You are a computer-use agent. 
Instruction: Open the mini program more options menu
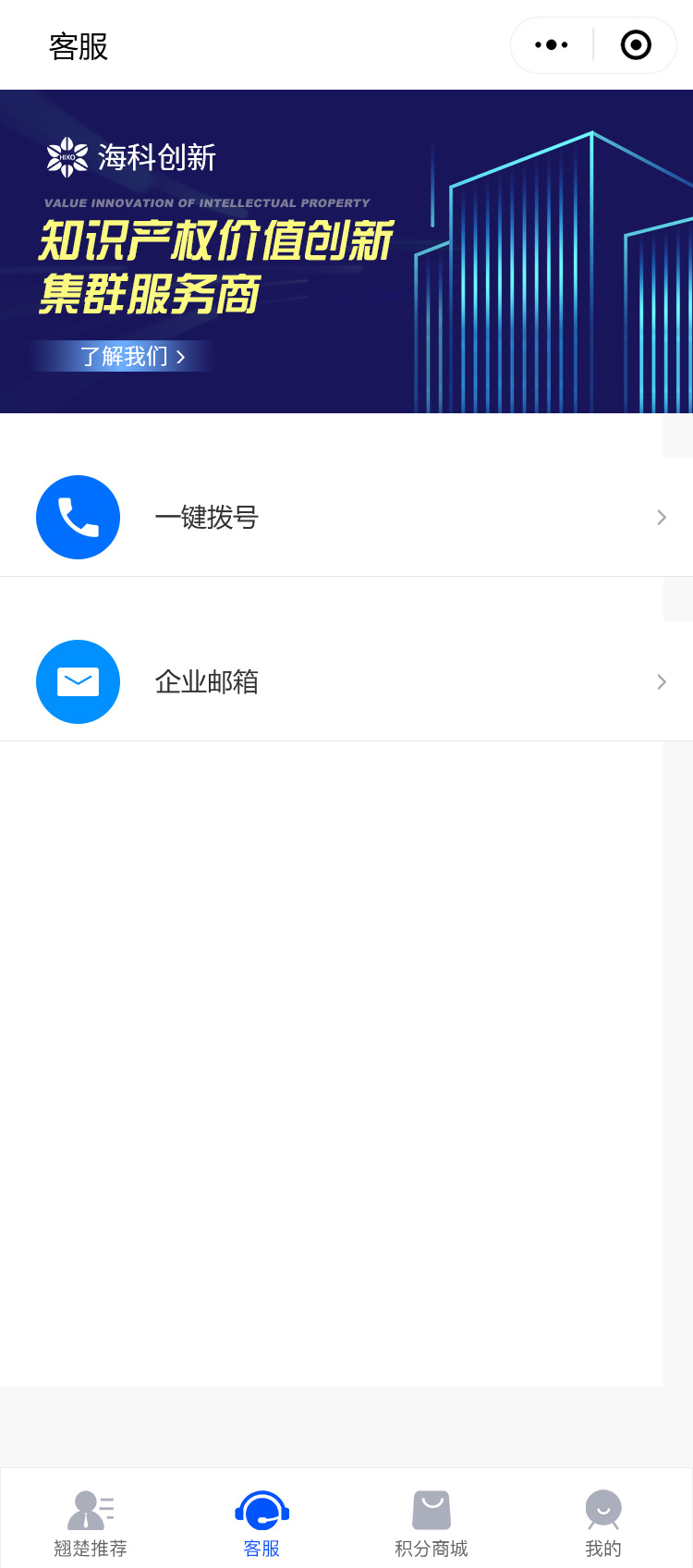pos(552,45)
